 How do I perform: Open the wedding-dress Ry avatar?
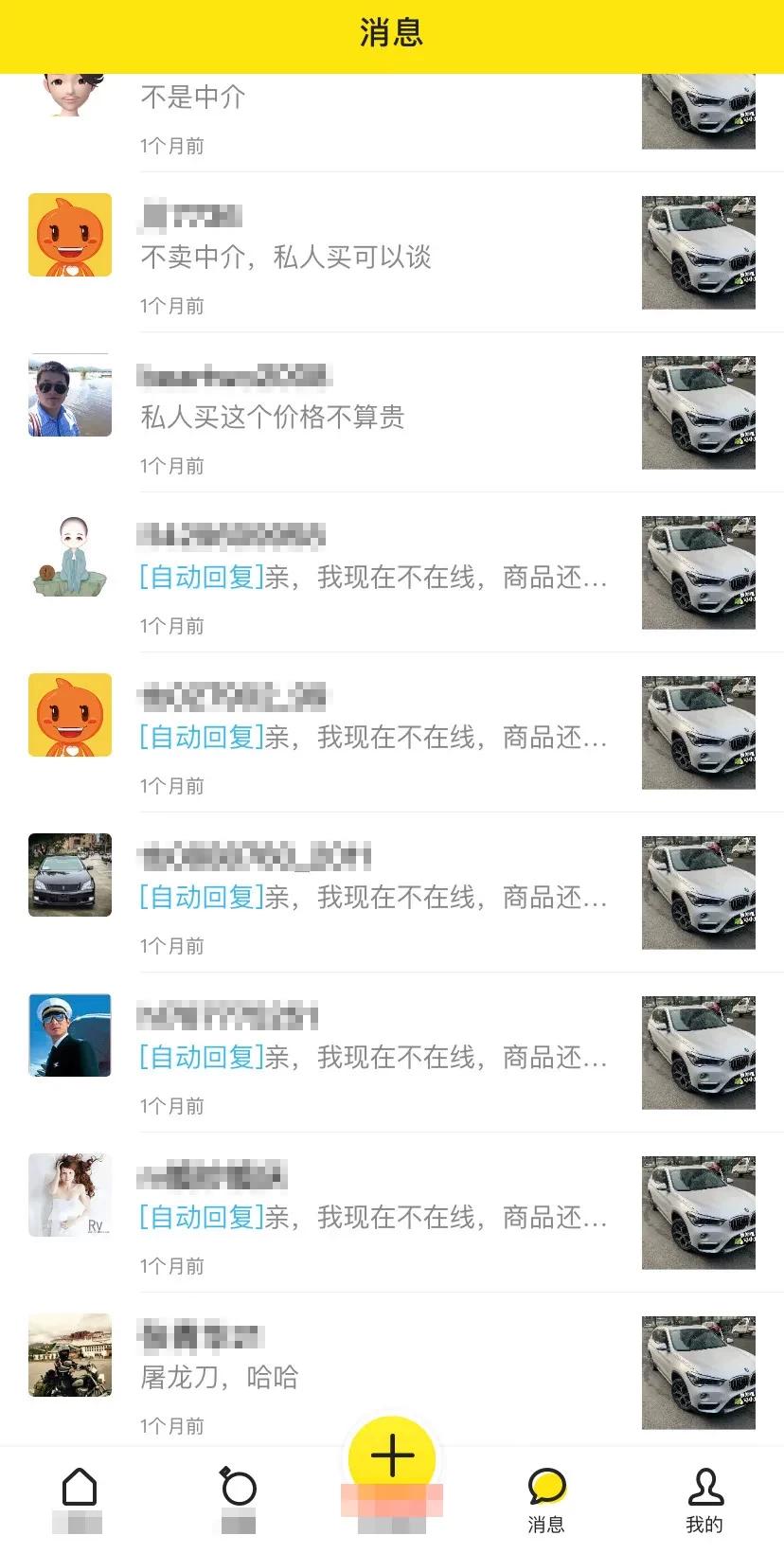pos(69,1195)
